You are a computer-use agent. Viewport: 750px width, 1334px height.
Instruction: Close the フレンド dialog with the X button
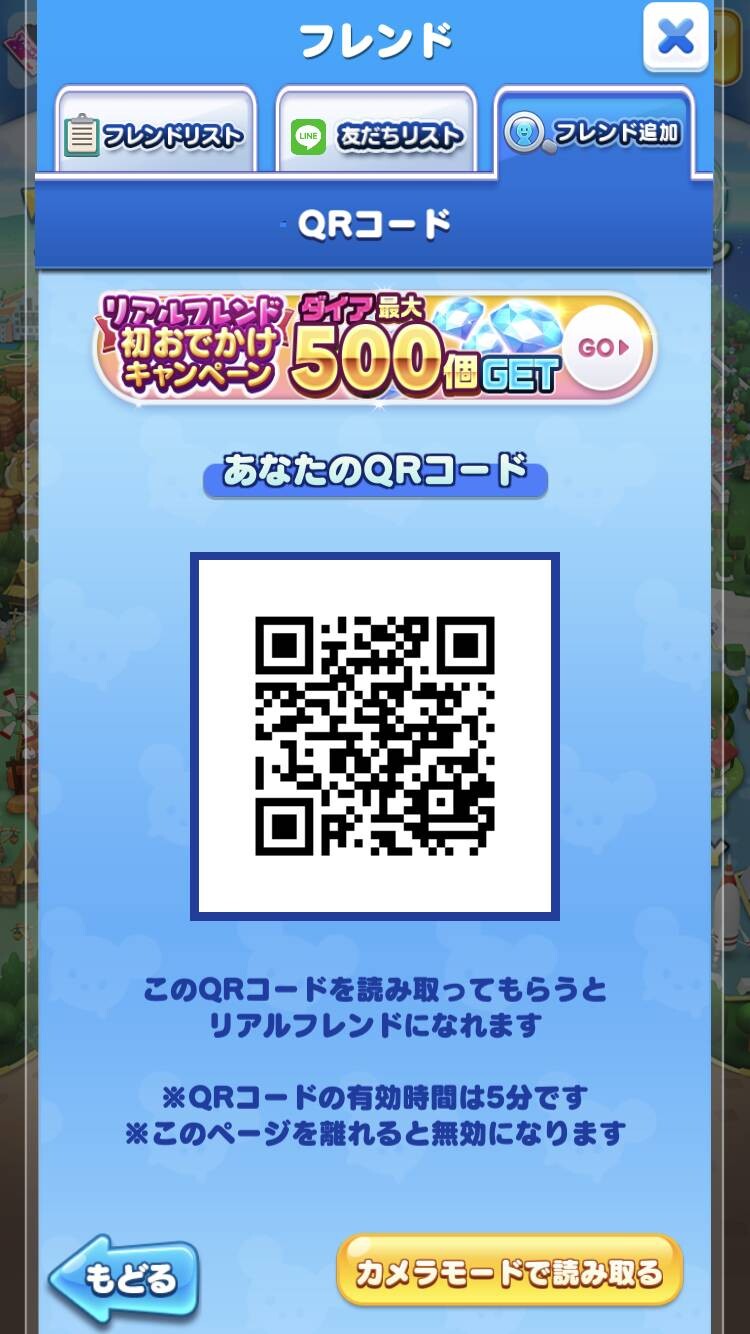676,38
